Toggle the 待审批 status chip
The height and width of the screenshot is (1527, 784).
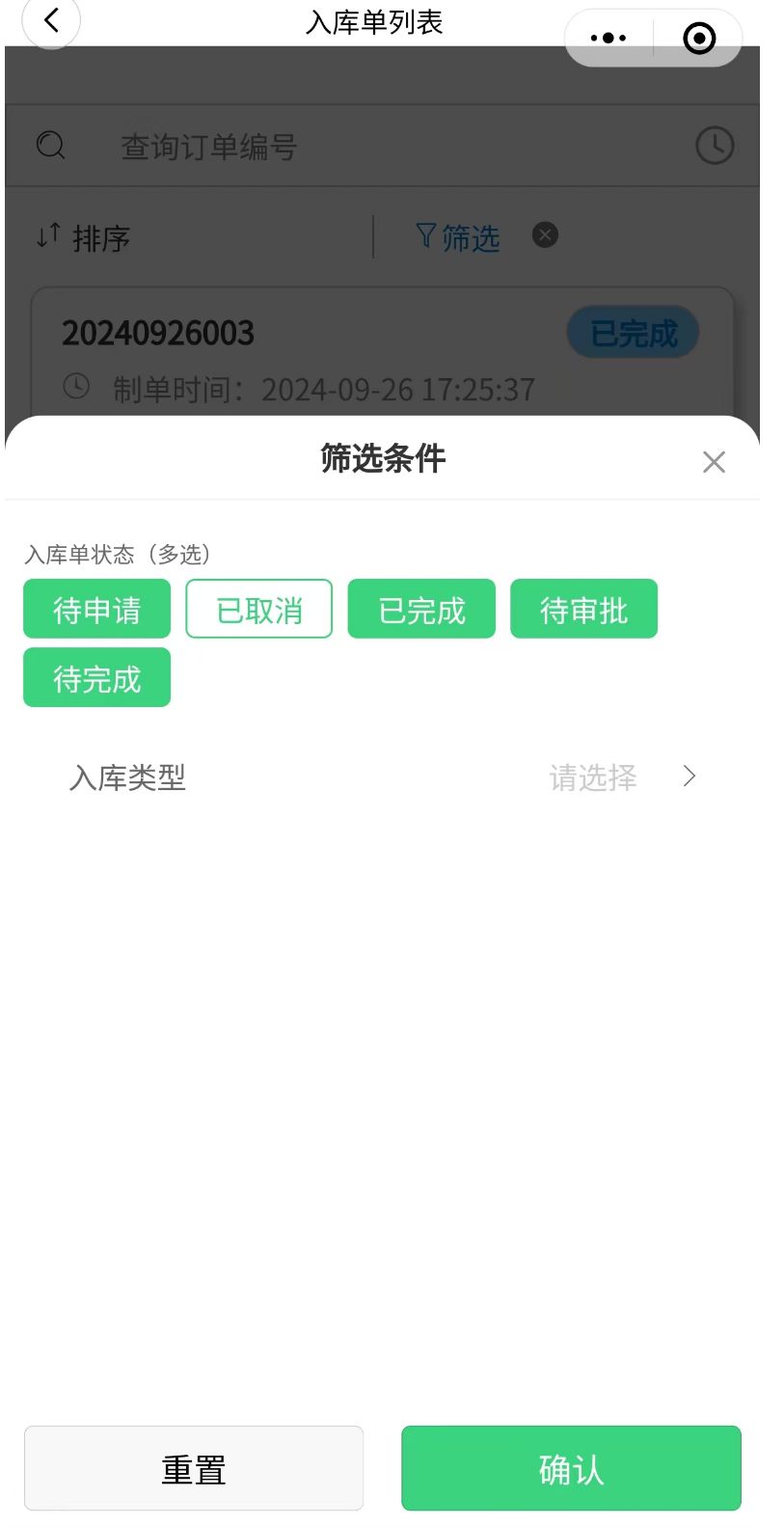pyautogui.click(x=583, y=609)
